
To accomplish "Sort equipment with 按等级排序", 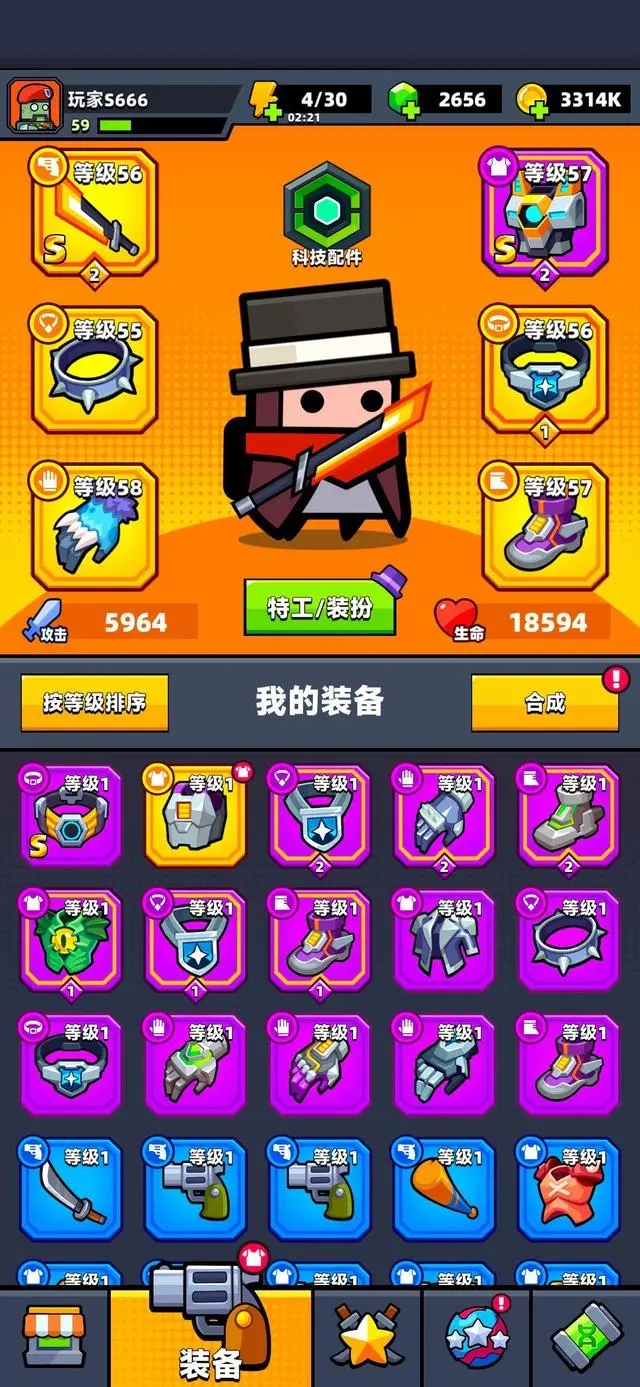I will [x=94, y=702].
